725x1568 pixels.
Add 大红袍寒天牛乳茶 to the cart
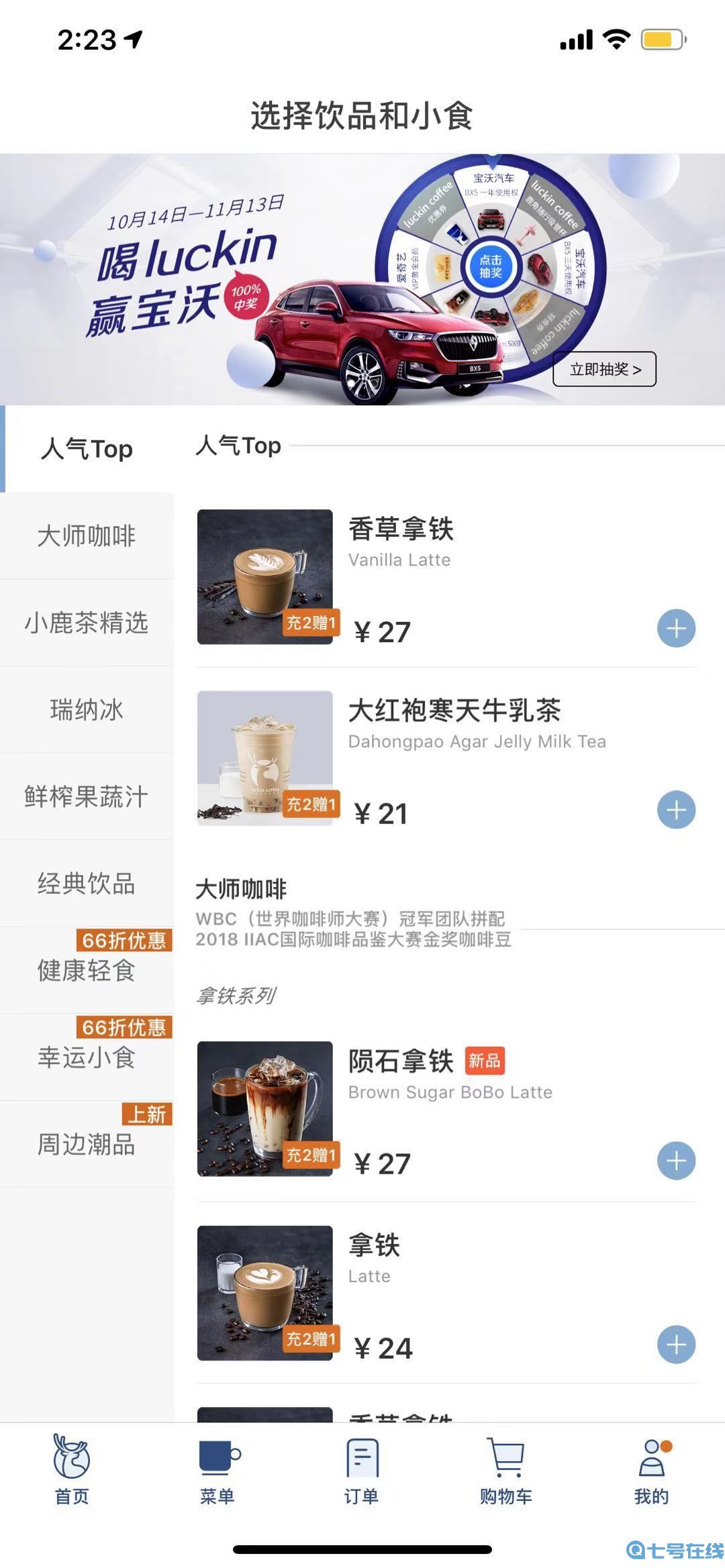(676, 810)
